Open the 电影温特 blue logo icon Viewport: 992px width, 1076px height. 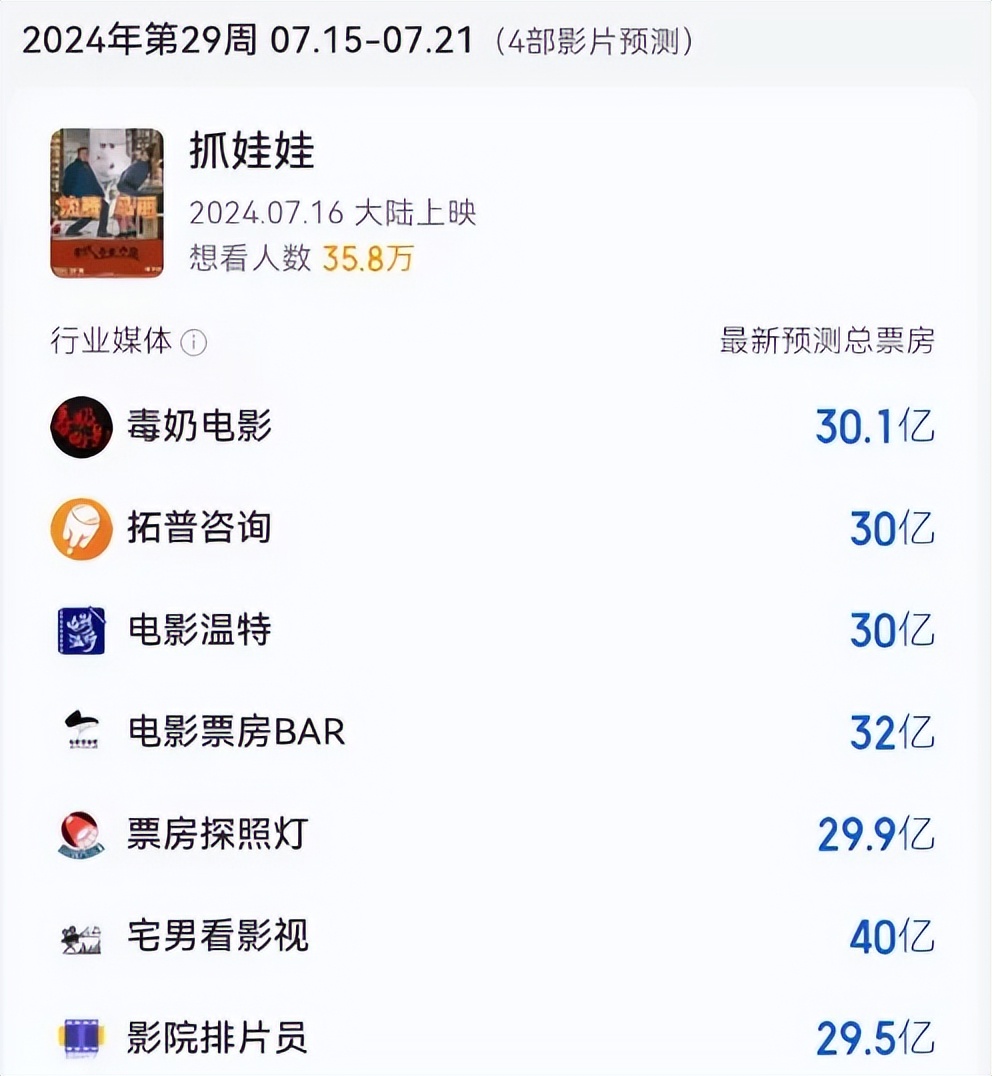80,630
